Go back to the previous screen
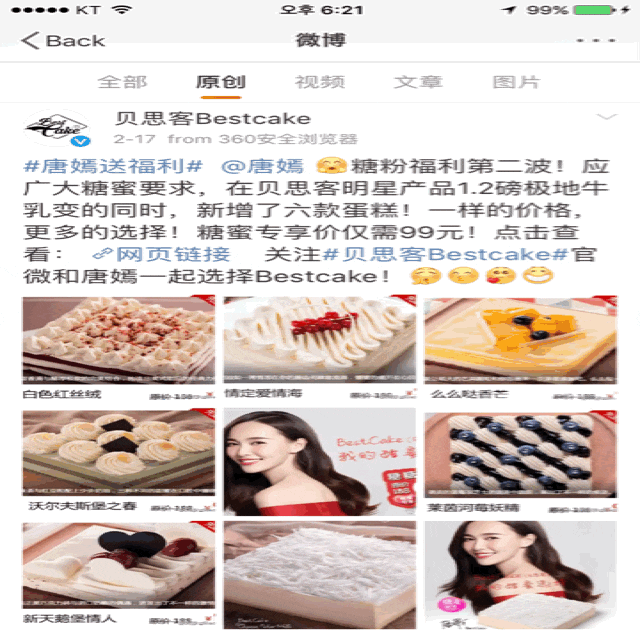The width and height of the screenshot is (640, 640). [62, 40]
